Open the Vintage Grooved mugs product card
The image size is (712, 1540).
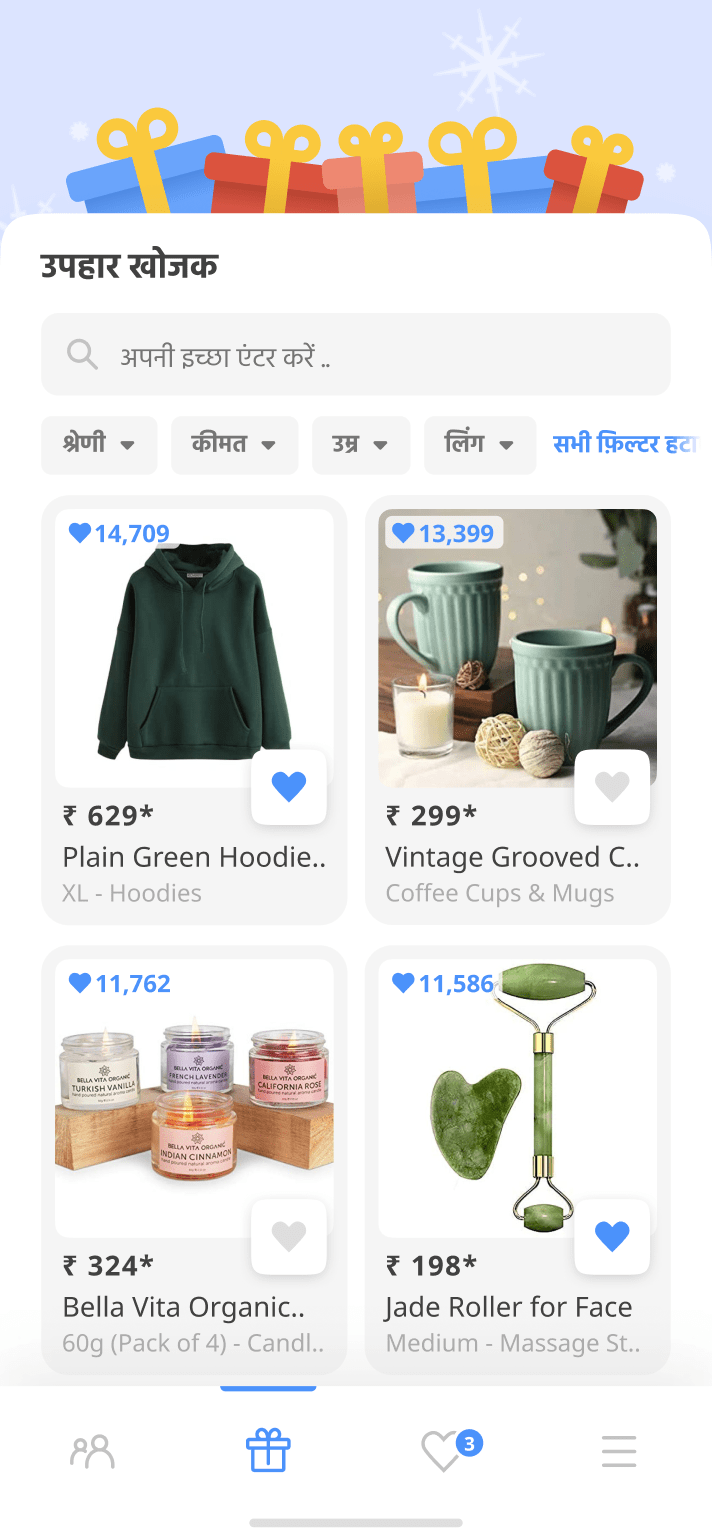pos(517,710)
